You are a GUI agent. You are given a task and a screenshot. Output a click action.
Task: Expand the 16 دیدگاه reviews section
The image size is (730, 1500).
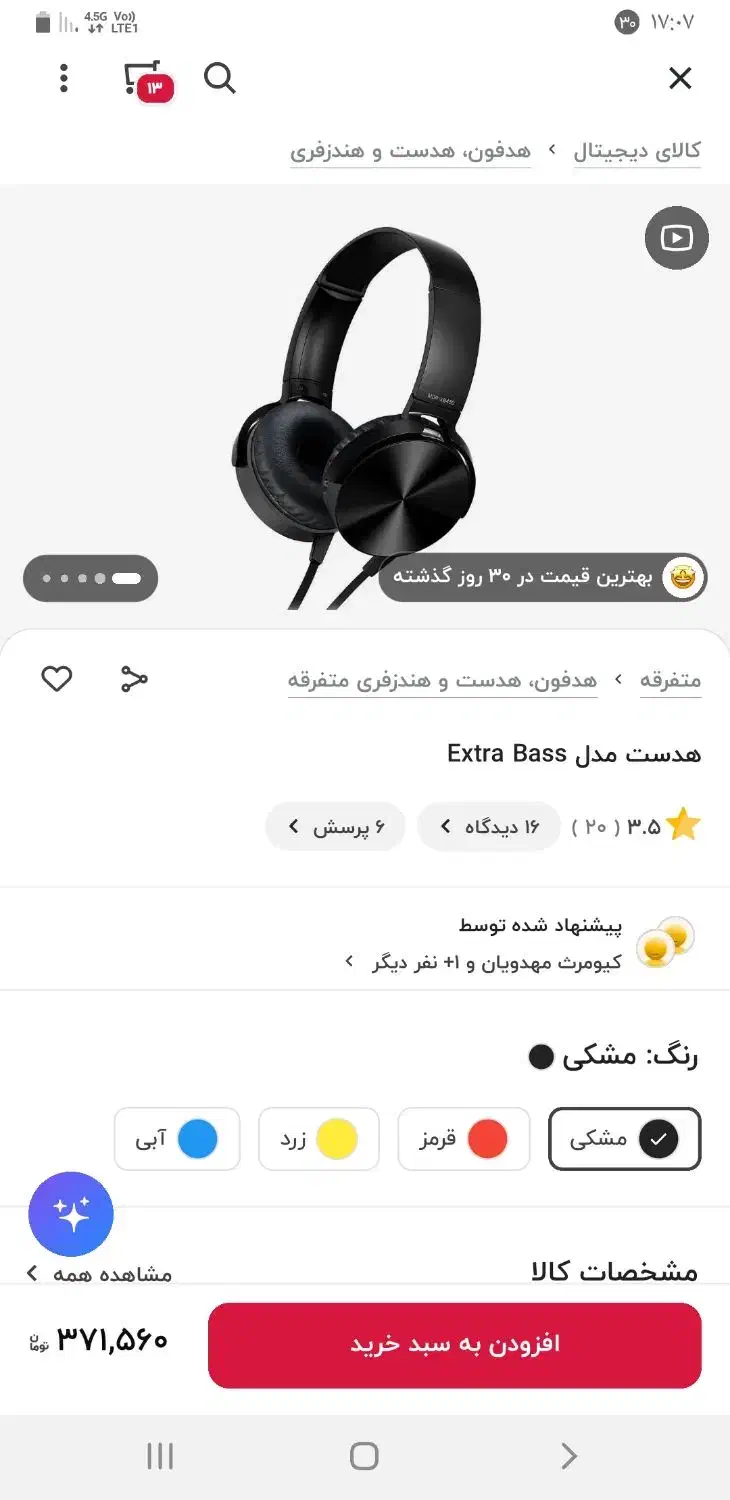489,826
